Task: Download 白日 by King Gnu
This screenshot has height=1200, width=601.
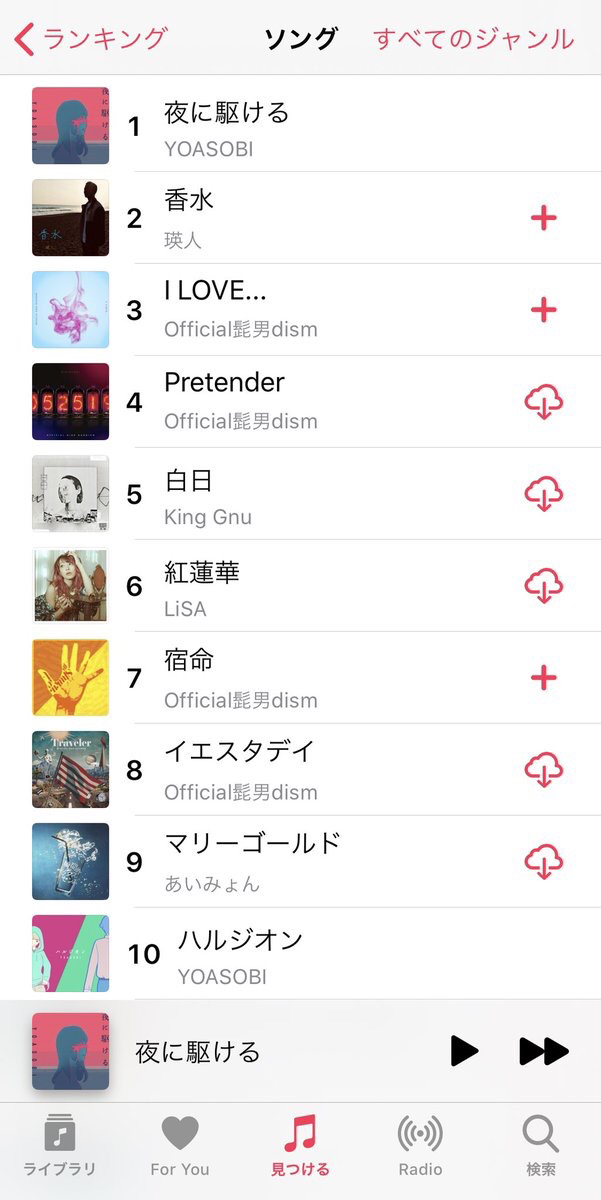Action: [x=543, y=494]
